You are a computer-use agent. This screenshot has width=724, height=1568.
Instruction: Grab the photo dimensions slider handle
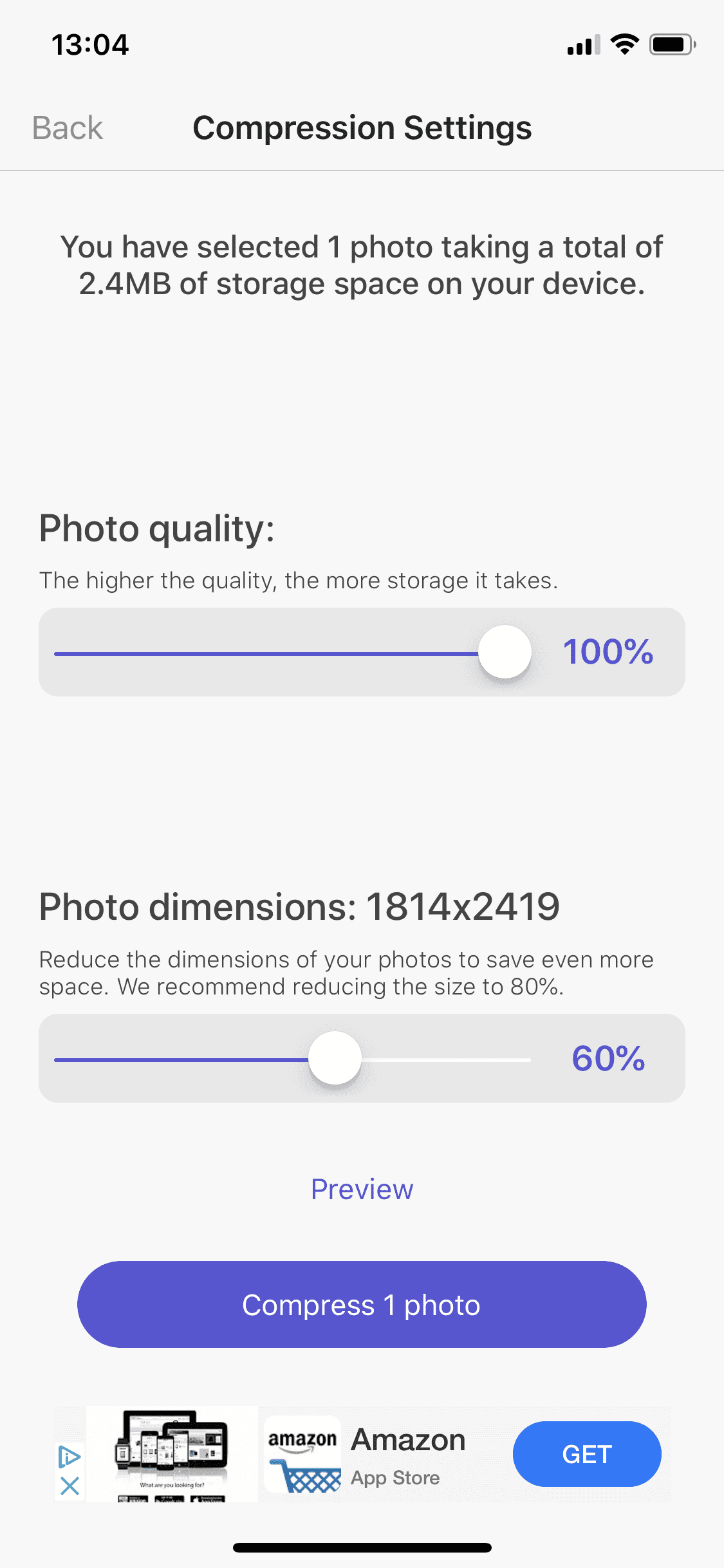point(335,1058)
